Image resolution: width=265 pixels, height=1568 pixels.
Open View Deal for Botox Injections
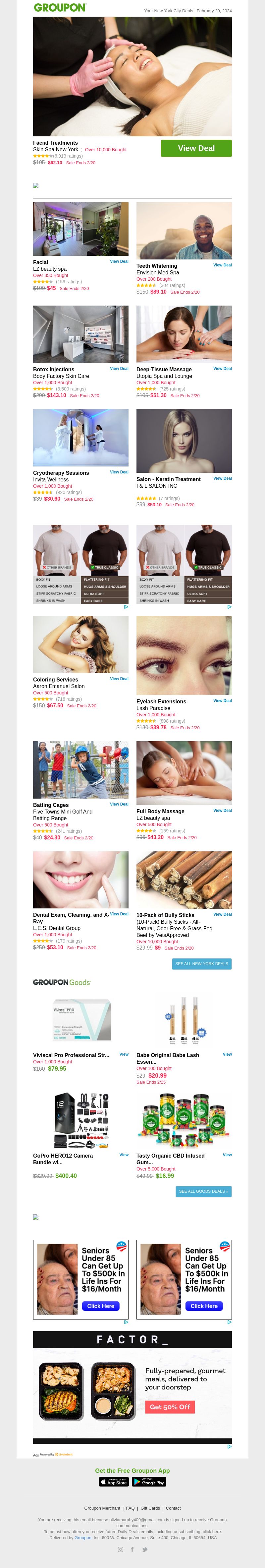[x=119, y=369]
